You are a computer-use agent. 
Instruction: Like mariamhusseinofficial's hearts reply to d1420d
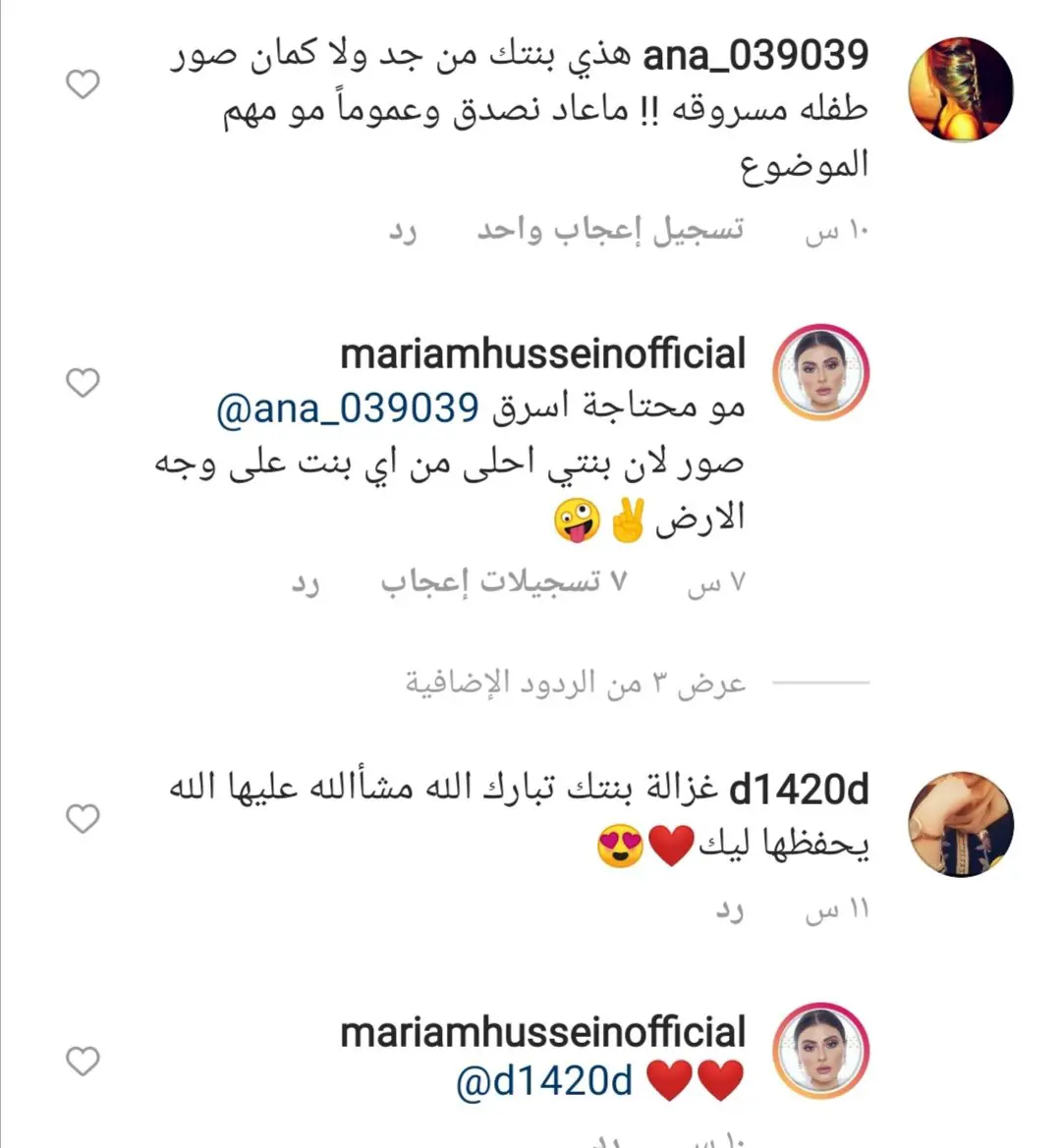pos(84,1061)
